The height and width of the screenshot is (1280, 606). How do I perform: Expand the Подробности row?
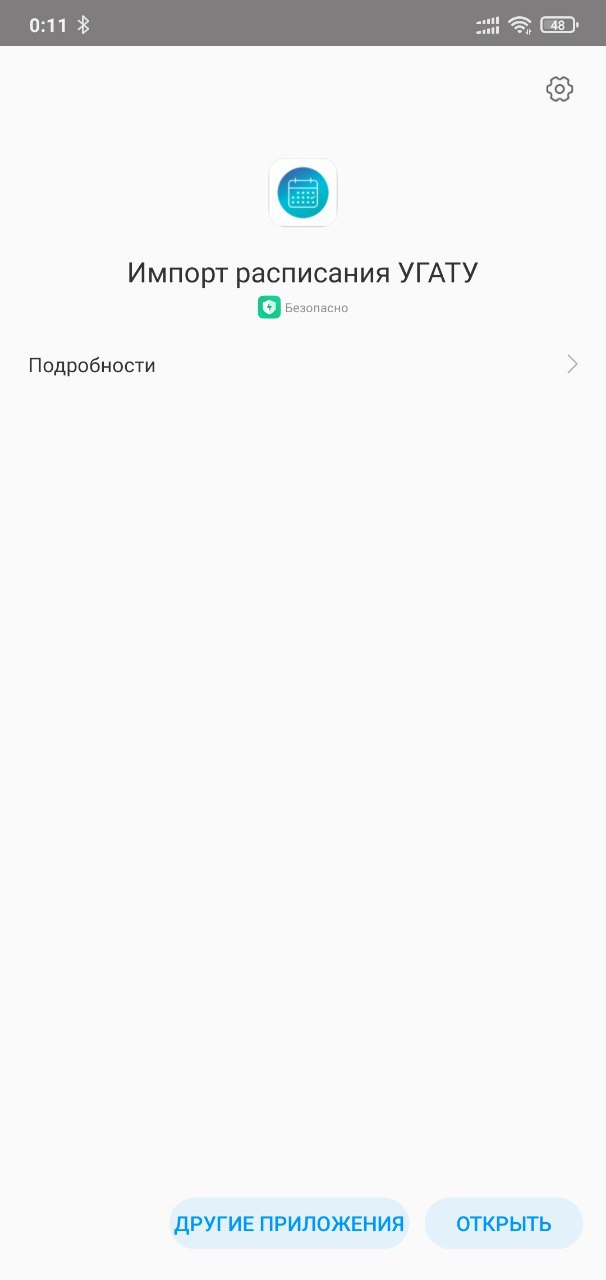pyautogui.click(x=303, y=365)
